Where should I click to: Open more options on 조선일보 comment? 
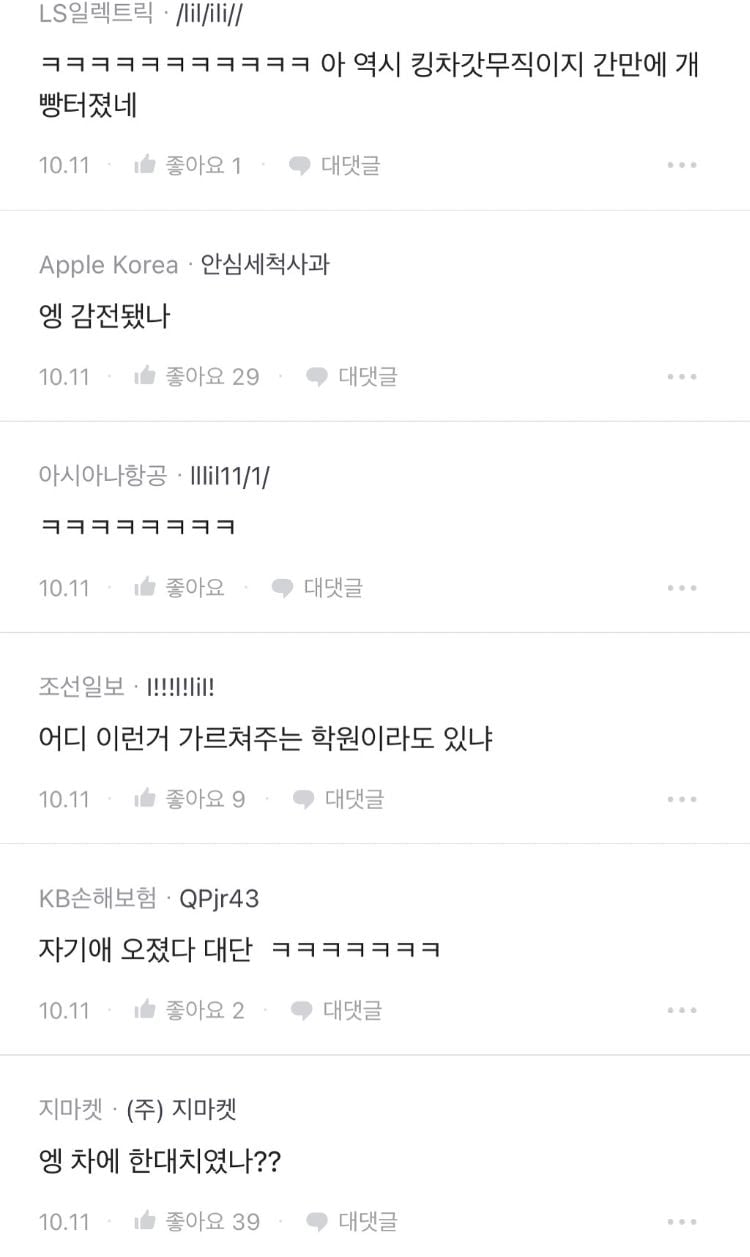681,798
